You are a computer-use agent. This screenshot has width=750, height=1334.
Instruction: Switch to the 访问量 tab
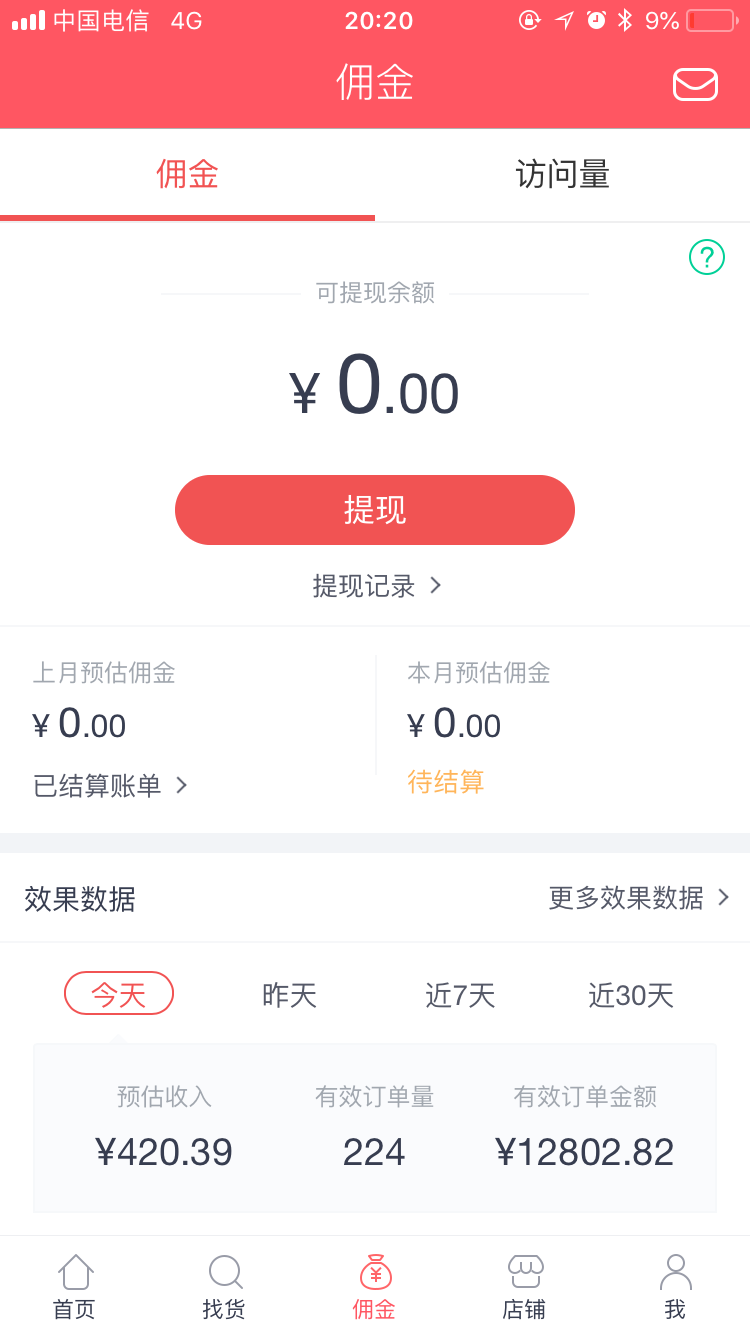pyautogui.click(x=561, y=174)
